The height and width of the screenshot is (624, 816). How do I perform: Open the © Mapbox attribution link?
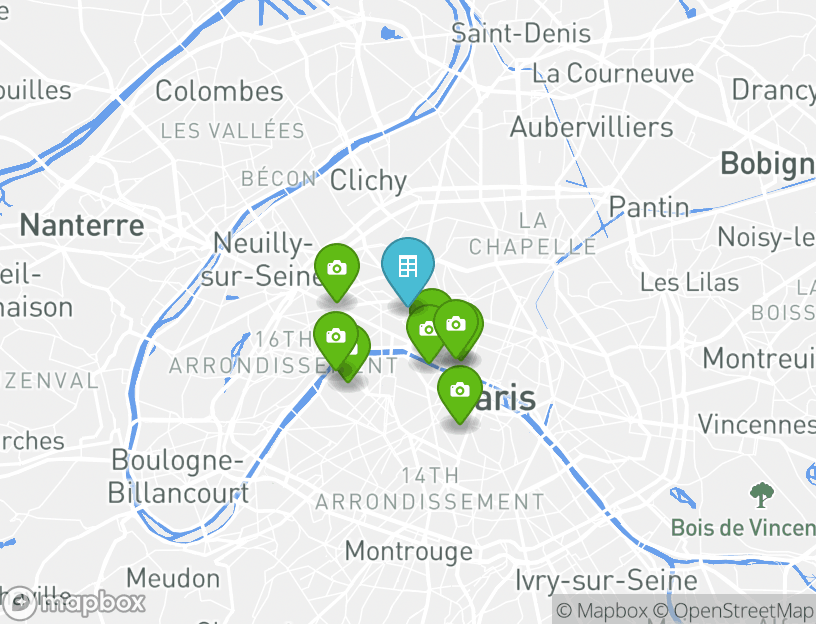click(x=601, y=610)
